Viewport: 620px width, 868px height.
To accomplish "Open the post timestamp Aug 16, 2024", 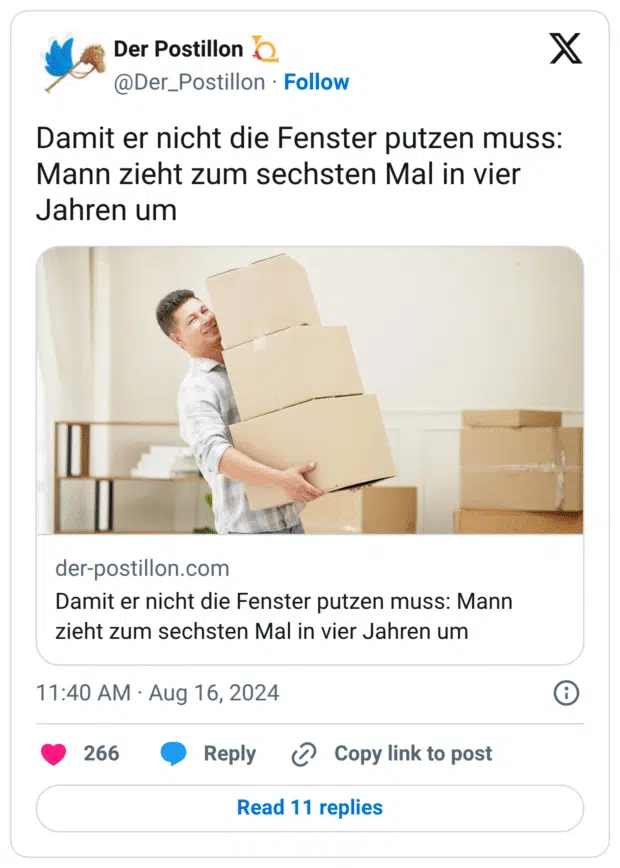I will (157, 693).
